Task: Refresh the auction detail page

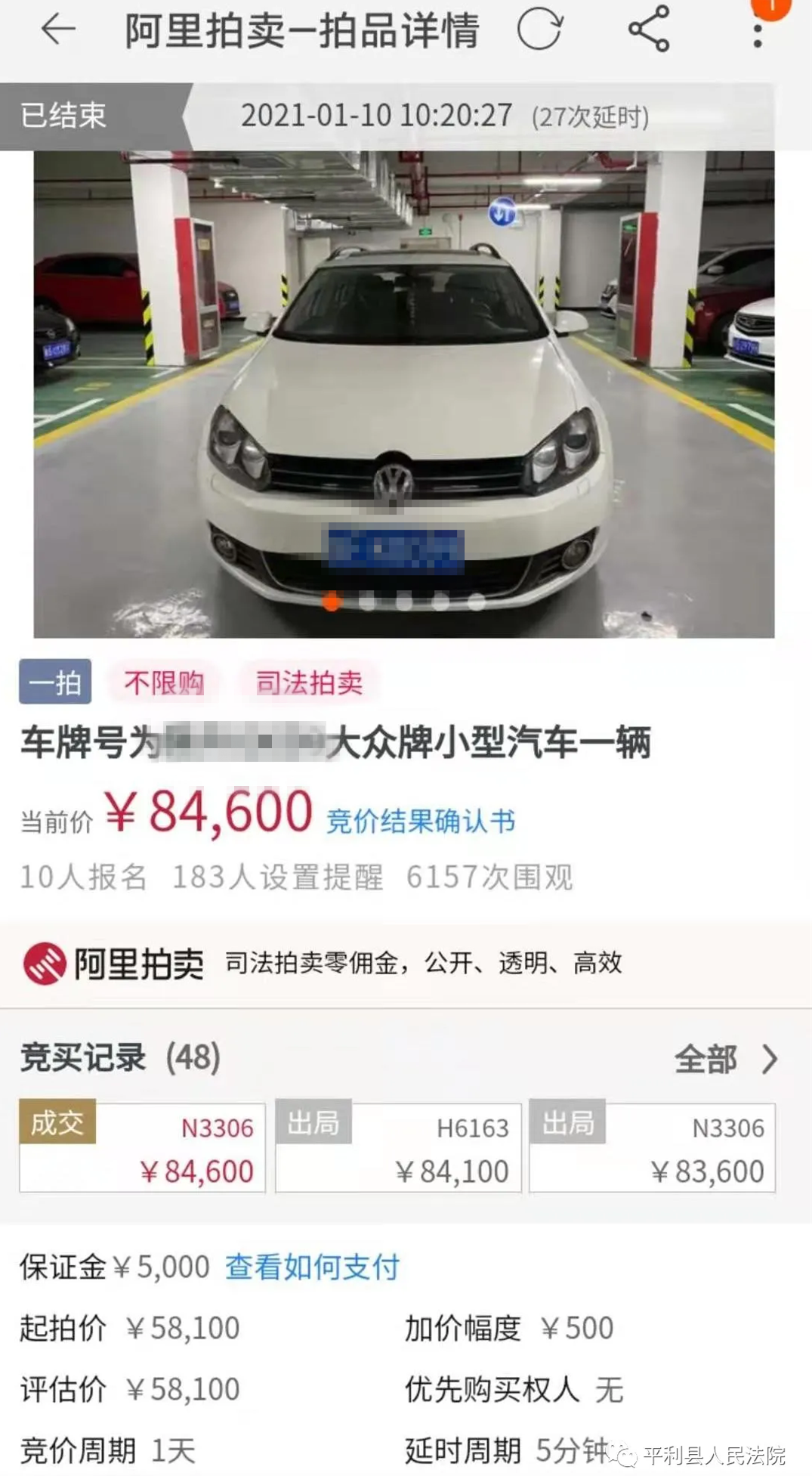Action: tap(539, 30)
